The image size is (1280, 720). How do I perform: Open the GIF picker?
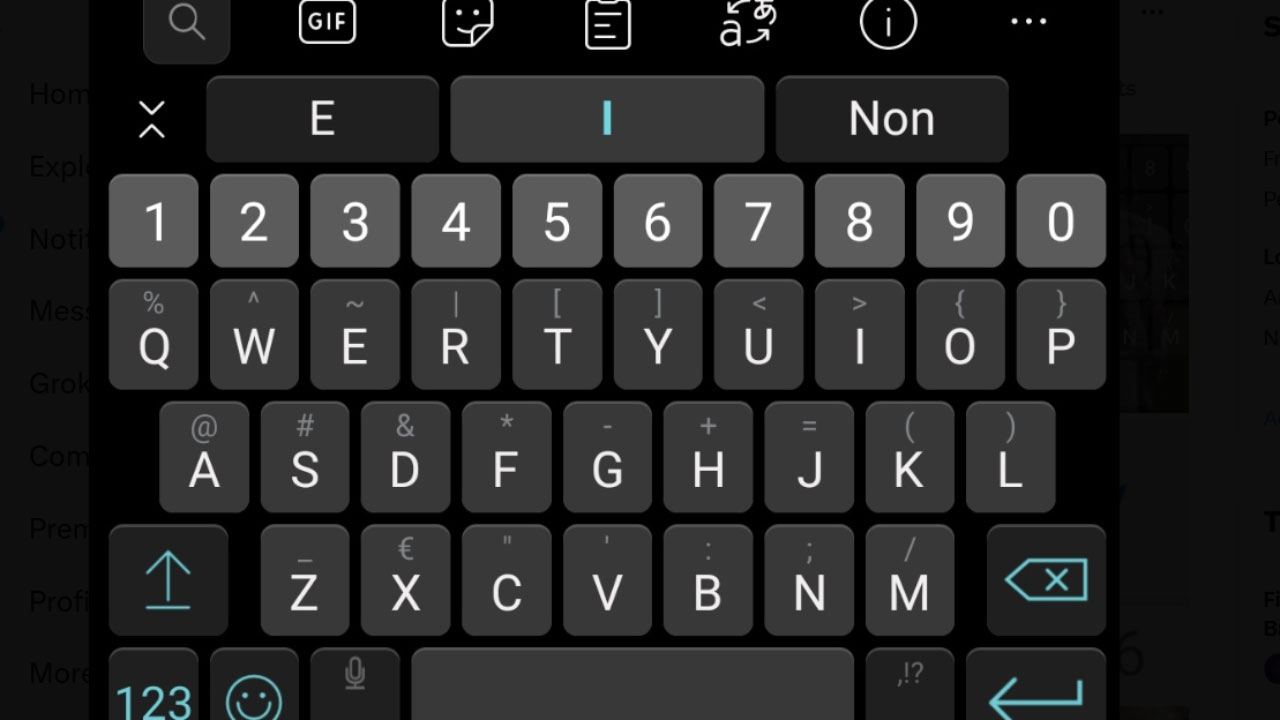pyautogui.click(x=327, y=22)
